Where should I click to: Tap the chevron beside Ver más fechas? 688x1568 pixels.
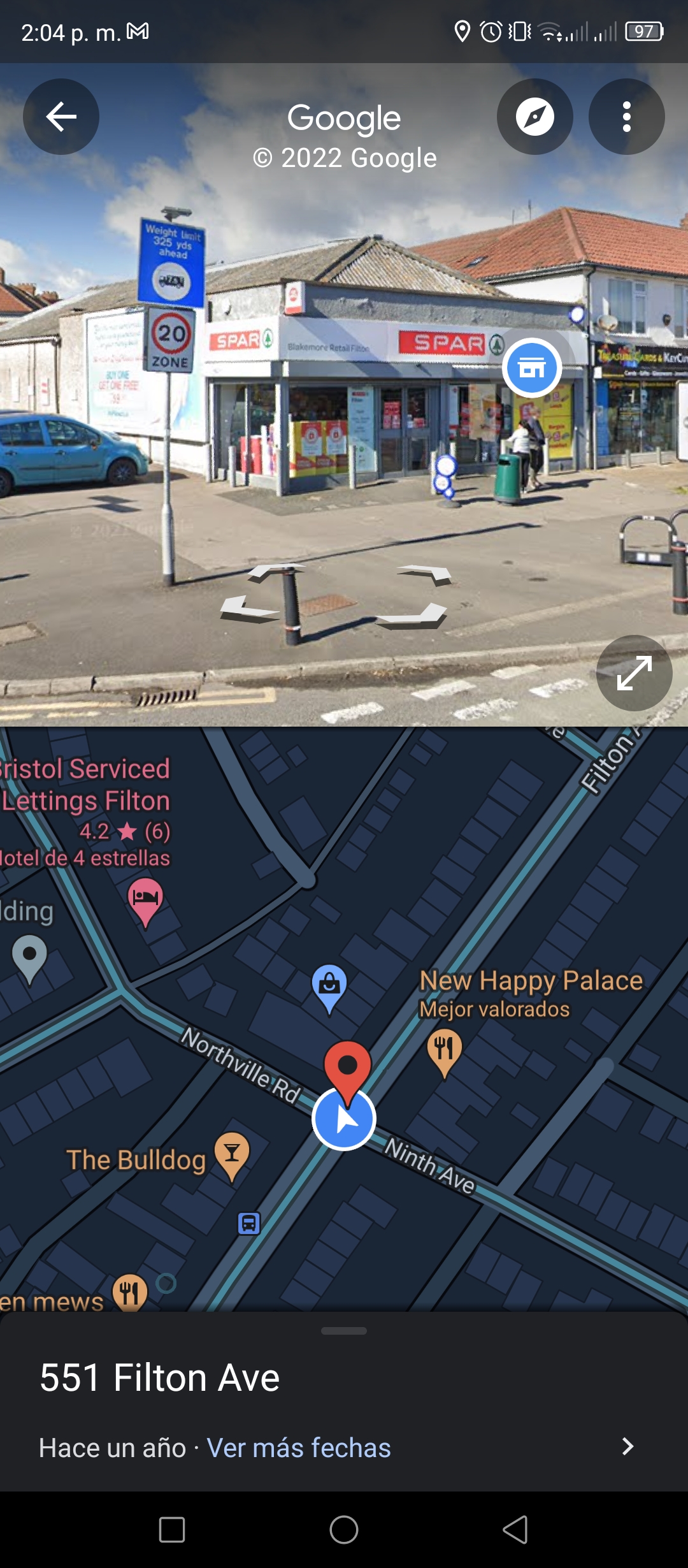(627, 1446)
